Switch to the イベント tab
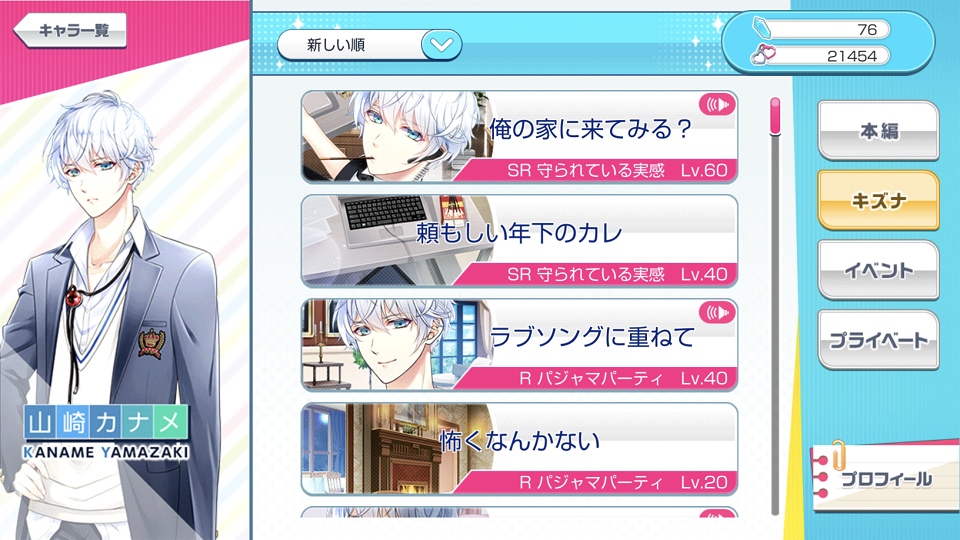Screen dimensions: 960x540 pyautogui.click(x=877, y=270)
